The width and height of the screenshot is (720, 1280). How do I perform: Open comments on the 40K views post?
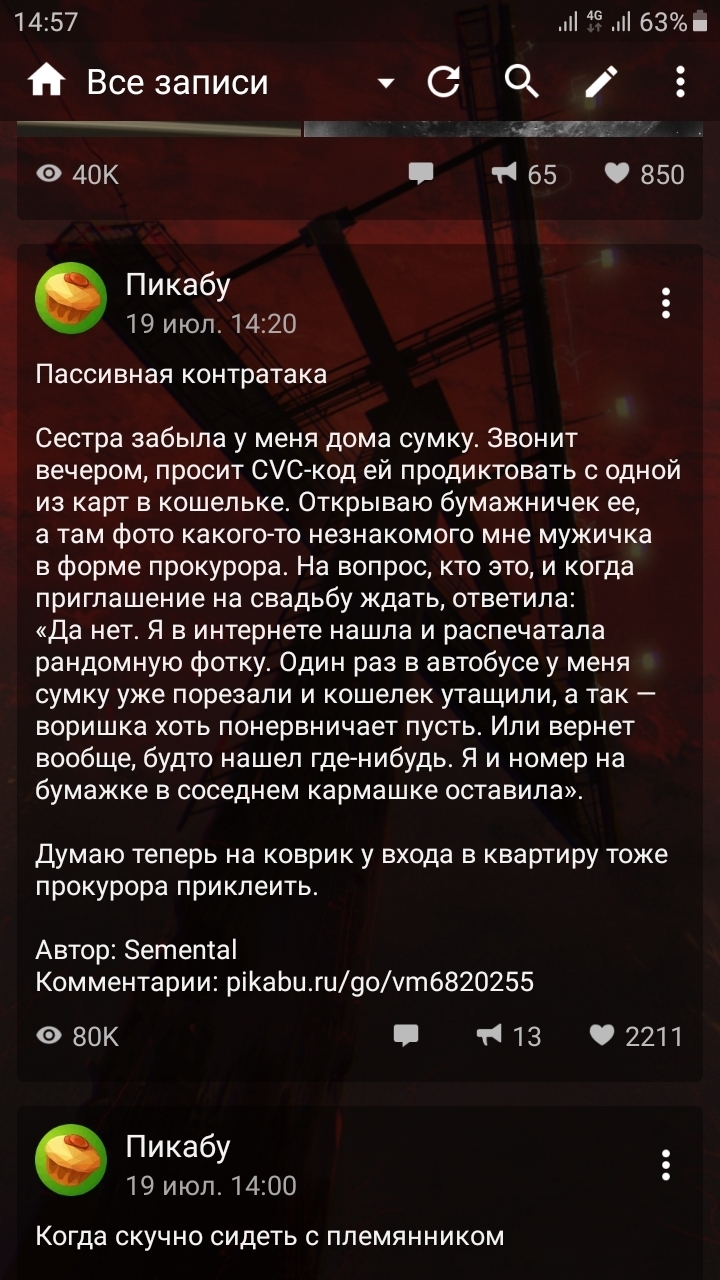pyautogui.click(x=421, y=174)
